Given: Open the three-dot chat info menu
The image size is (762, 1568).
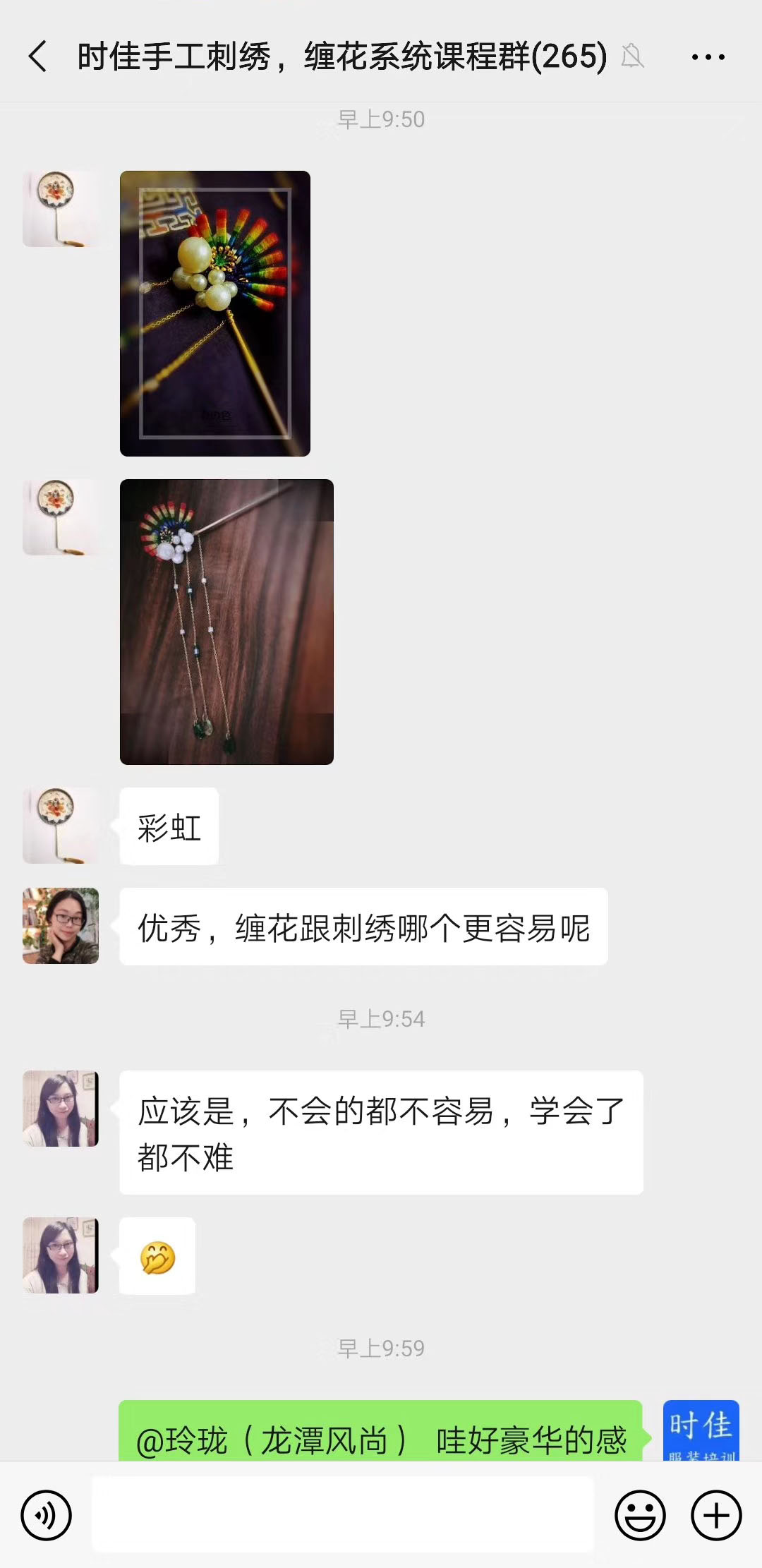Looking at the screenshot, I should pyautogui.click(x=708, y=57).
